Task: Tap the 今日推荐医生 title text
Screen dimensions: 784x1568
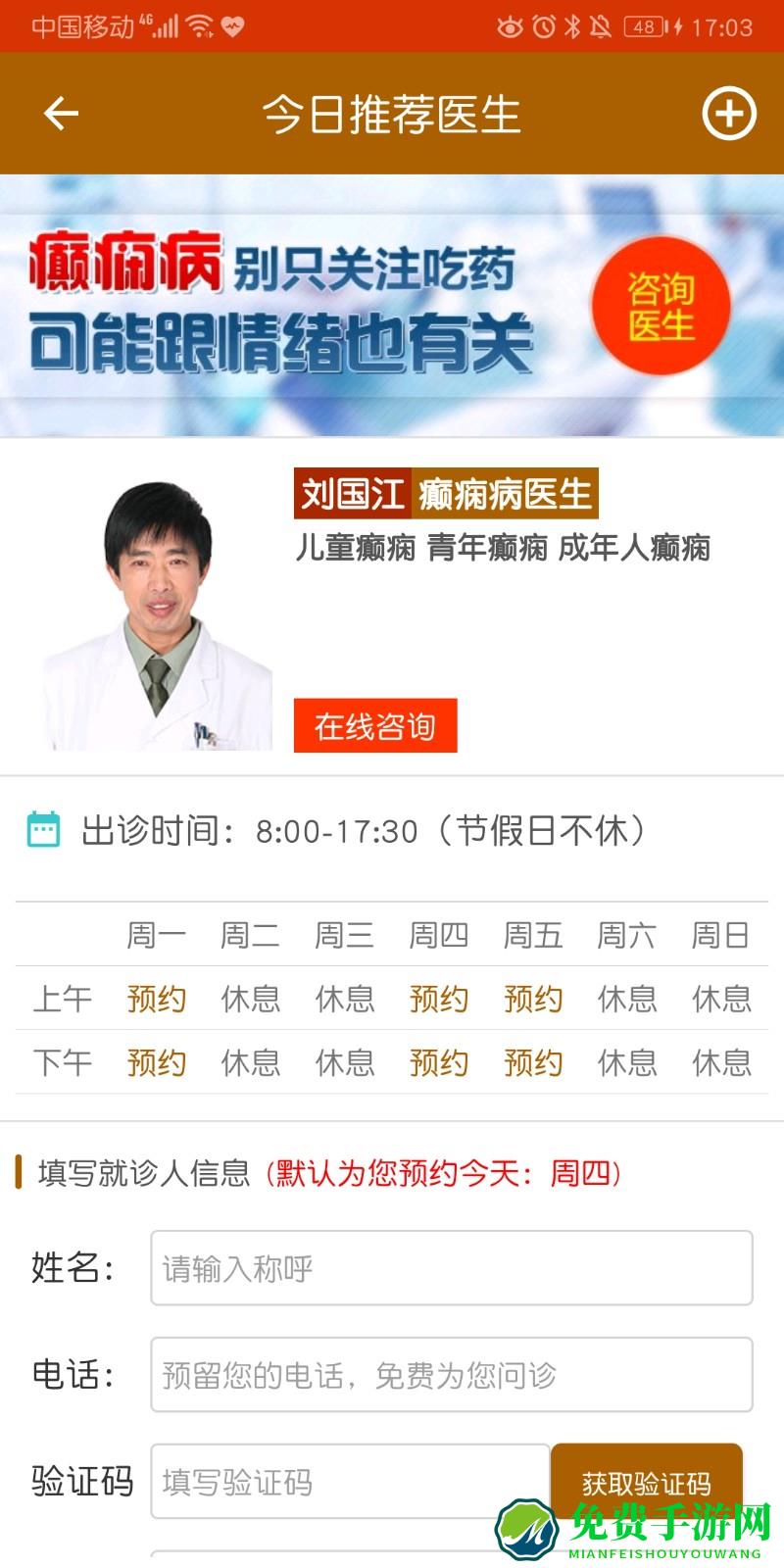Action: coord(392,112)
